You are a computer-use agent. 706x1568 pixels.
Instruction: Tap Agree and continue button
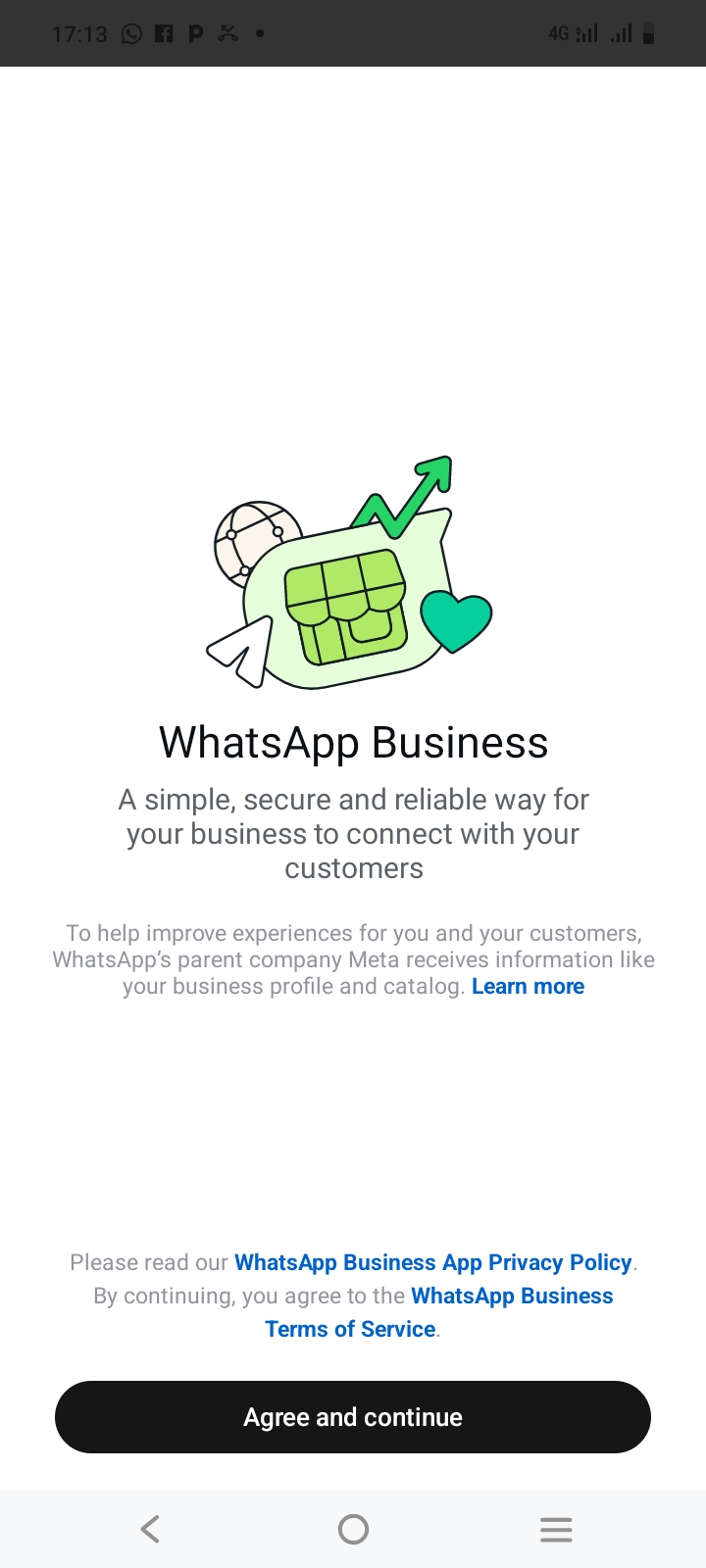[353, 1417]
